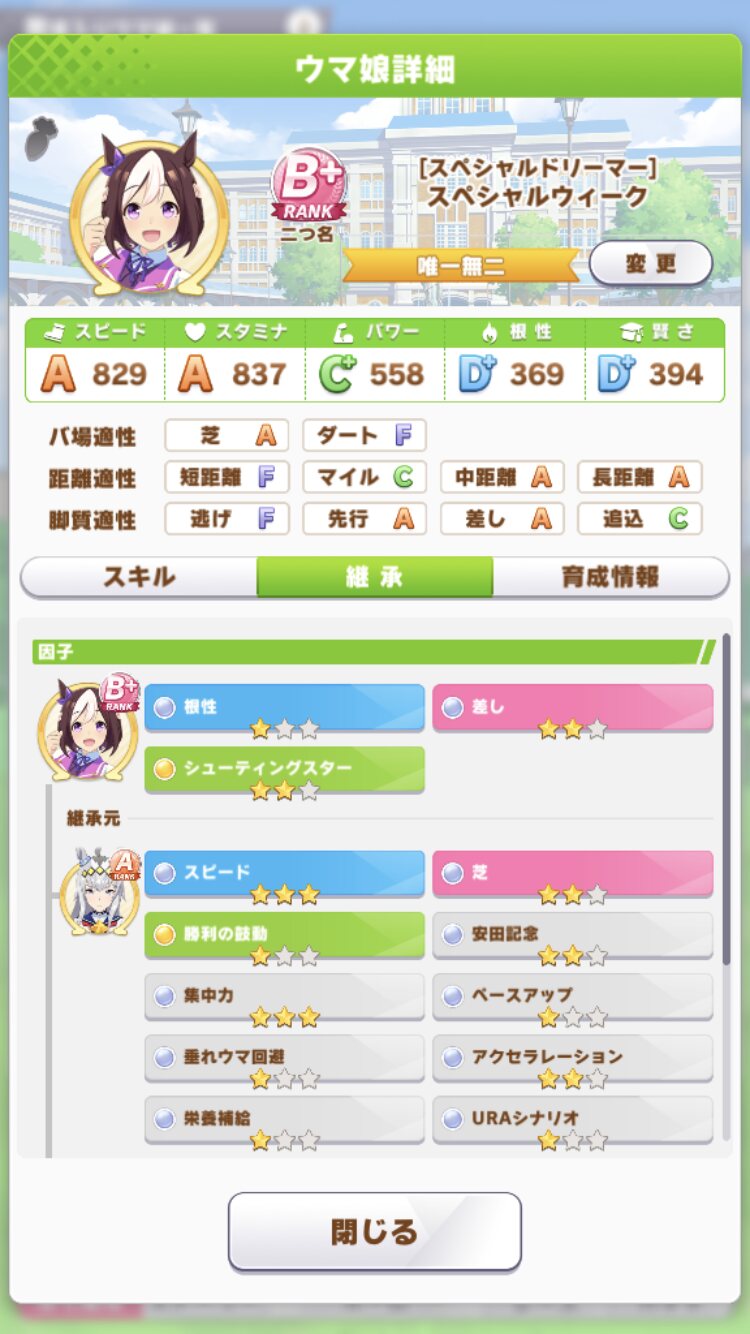Close the dialog with 閉じる

(374, 1231)
